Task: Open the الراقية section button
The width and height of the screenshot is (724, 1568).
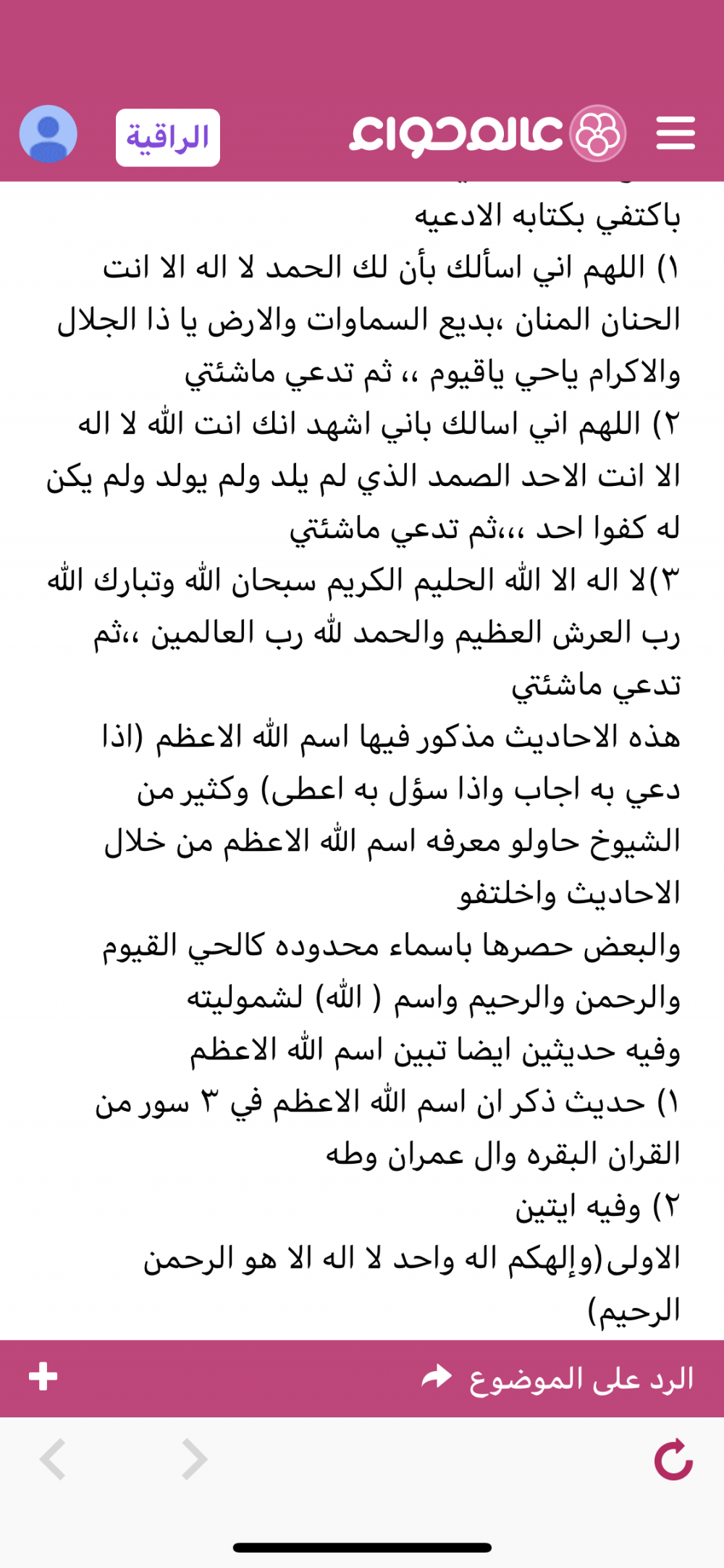Action: coord(168,138)
